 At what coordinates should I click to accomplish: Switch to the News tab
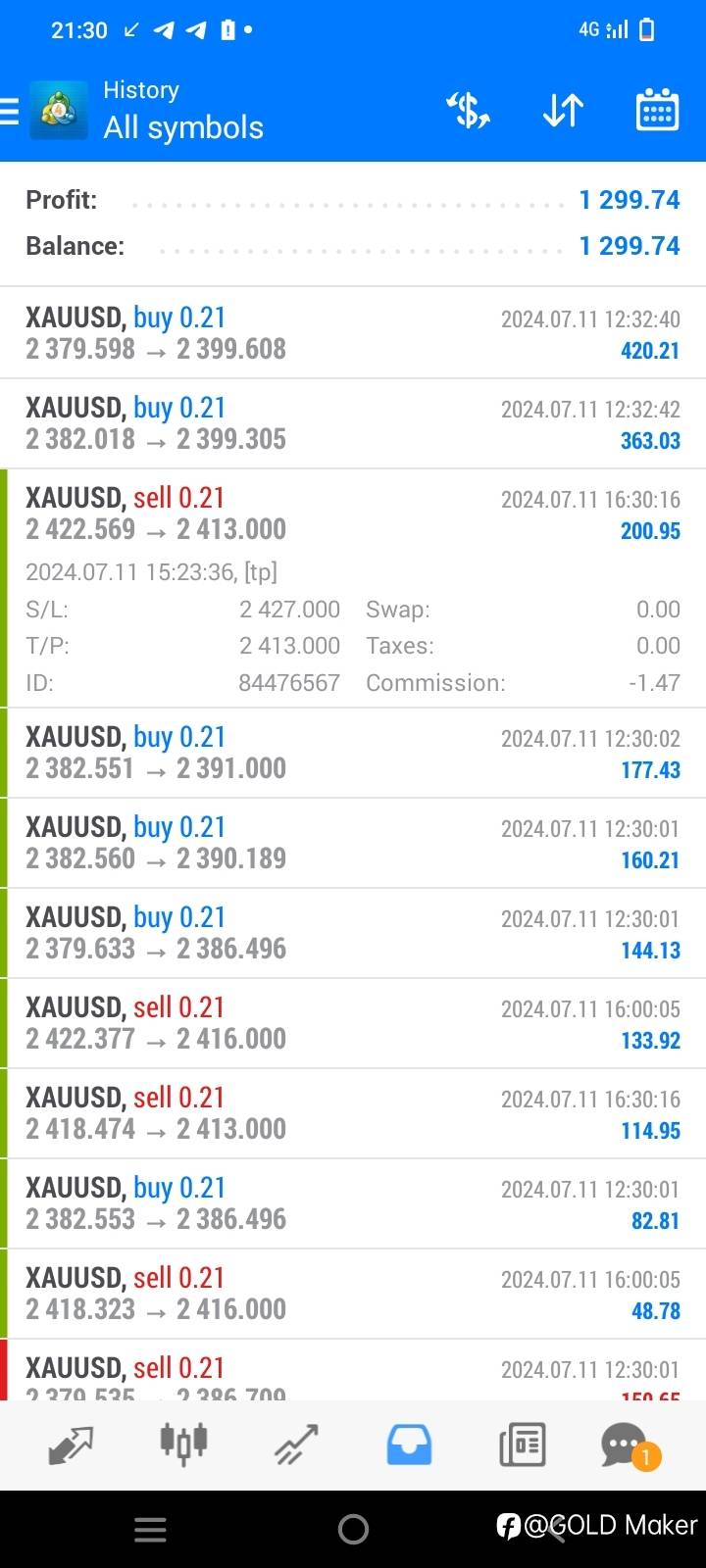[522, 1445]
